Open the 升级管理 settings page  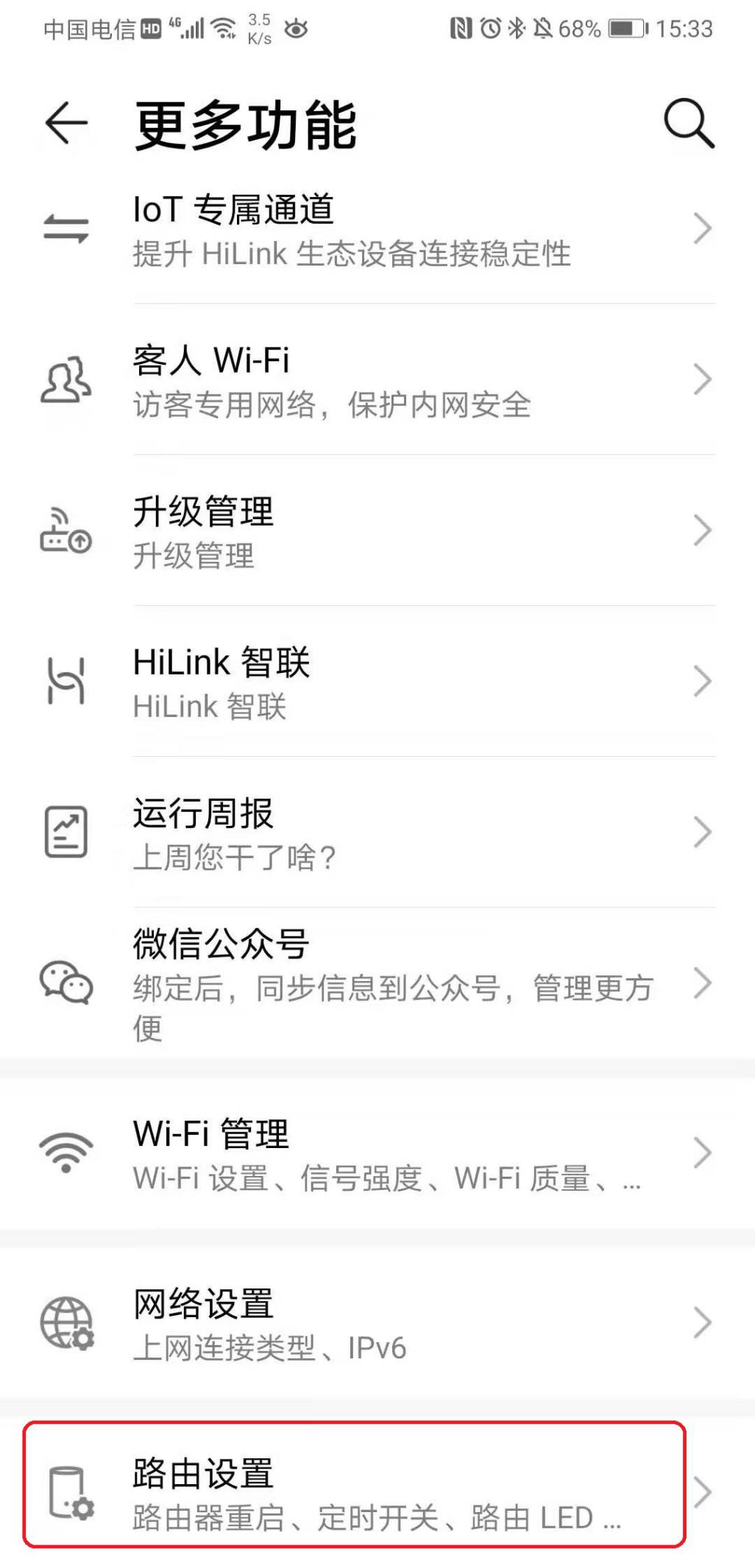(x=368, y=531)
